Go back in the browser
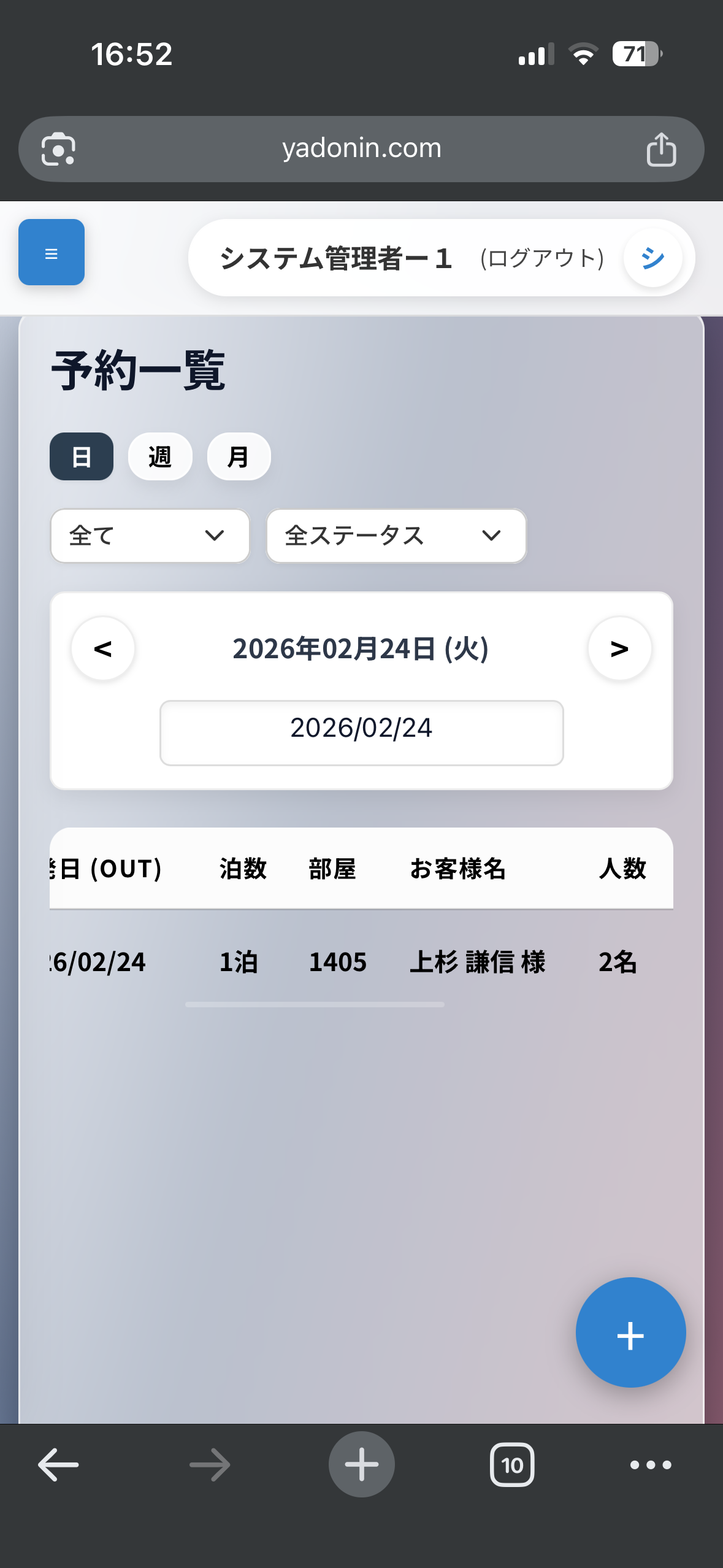Screen dimensions: 723x1568 pyautogui.click(x=58, y=1465)
